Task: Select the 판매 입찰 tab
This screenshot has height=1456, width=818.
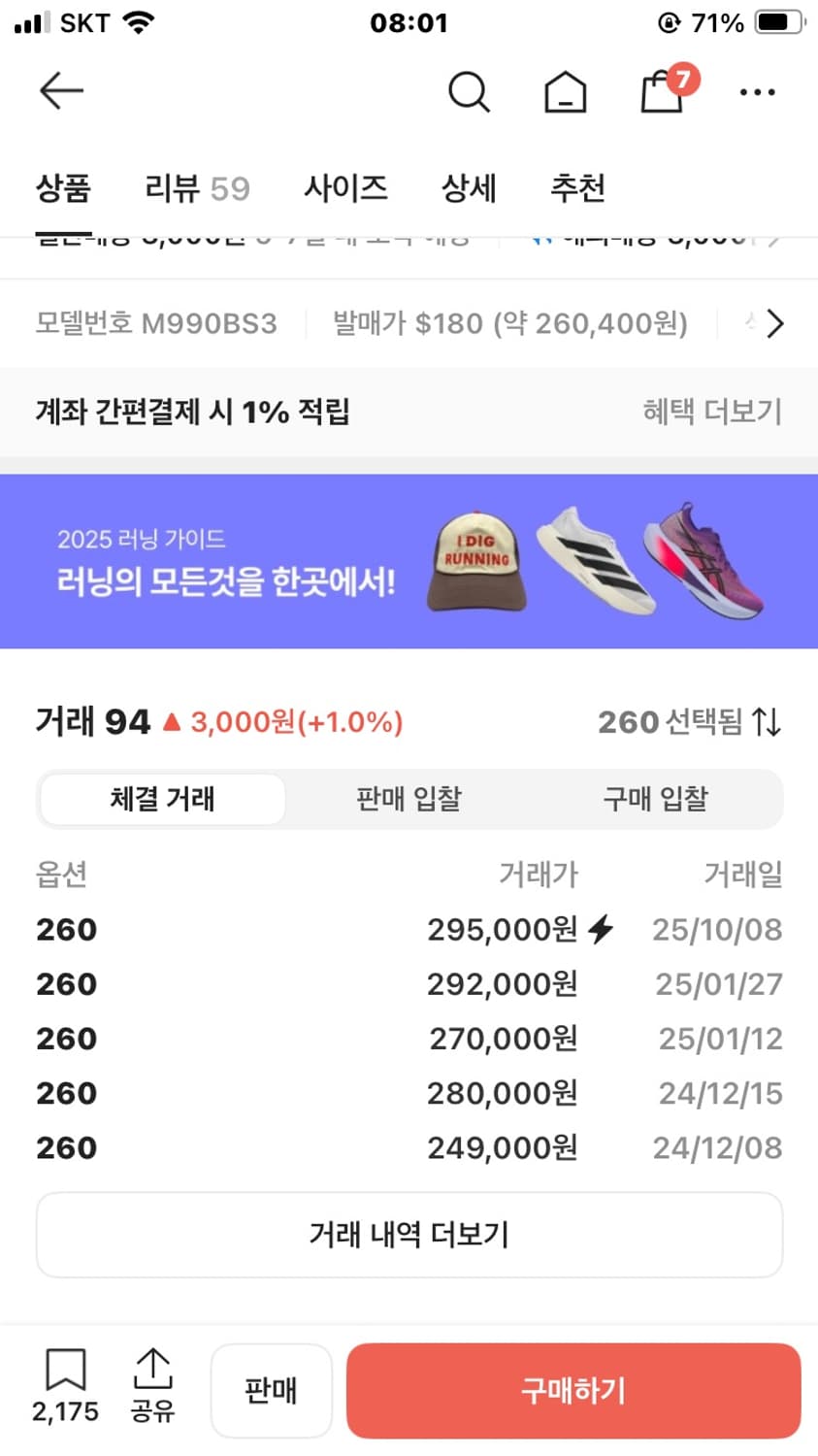Action: pyautogui.click(x=409, y=799)
